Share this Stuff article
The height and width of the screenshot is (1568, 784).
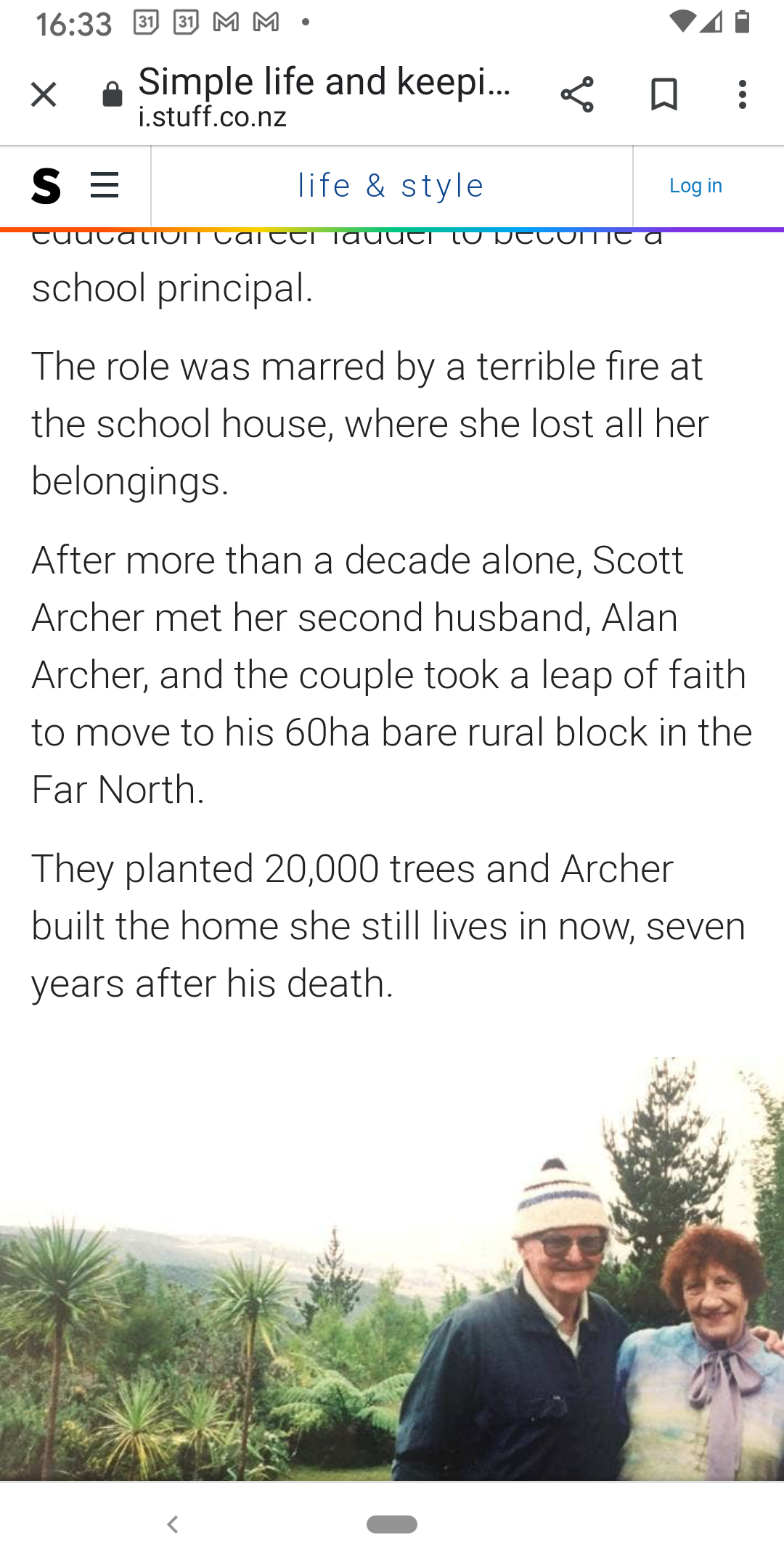pyautogui.click(x=577, y=94)
